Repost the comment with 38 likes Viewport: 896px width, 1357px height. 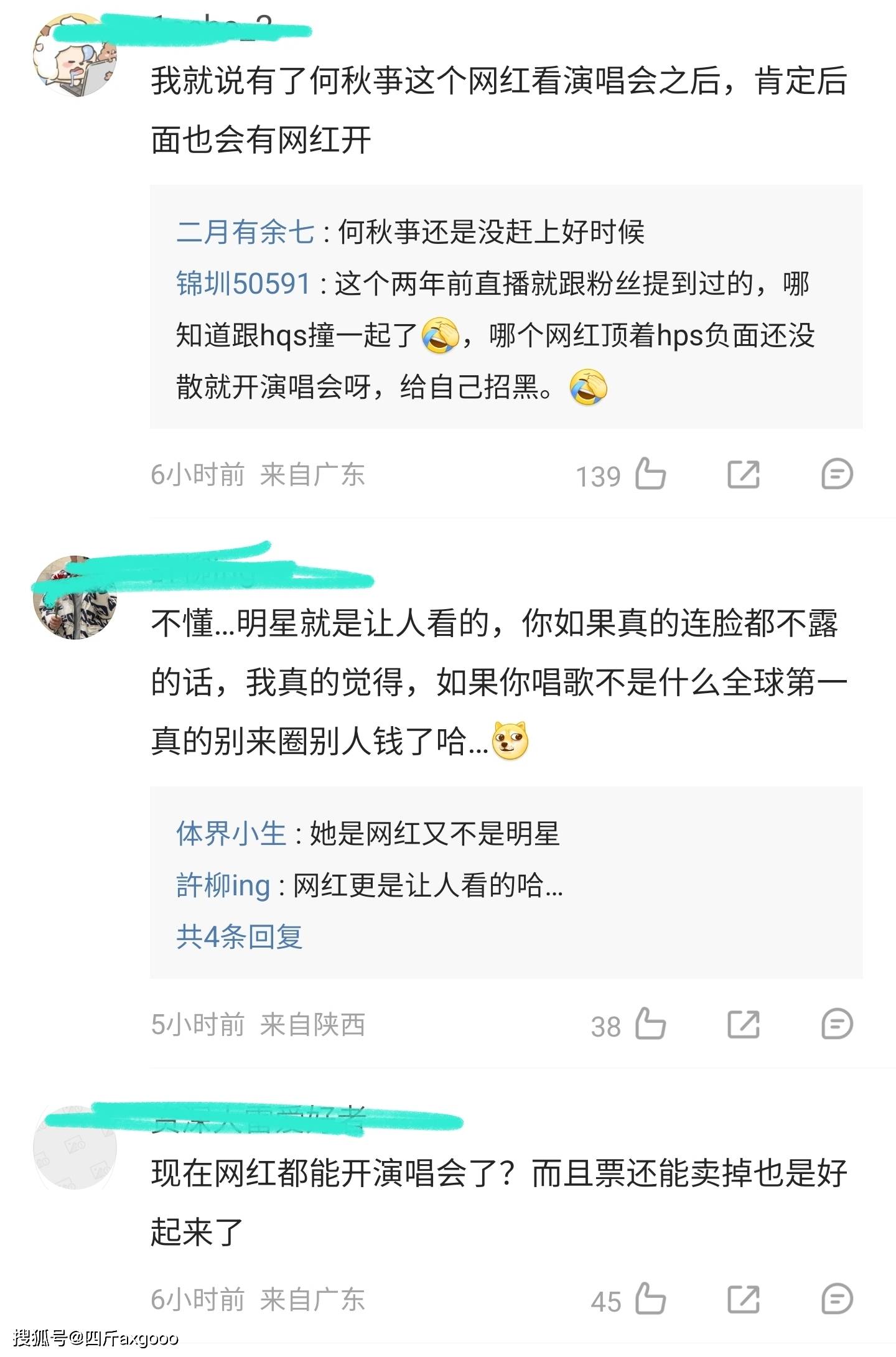[x=744, y=1025]
